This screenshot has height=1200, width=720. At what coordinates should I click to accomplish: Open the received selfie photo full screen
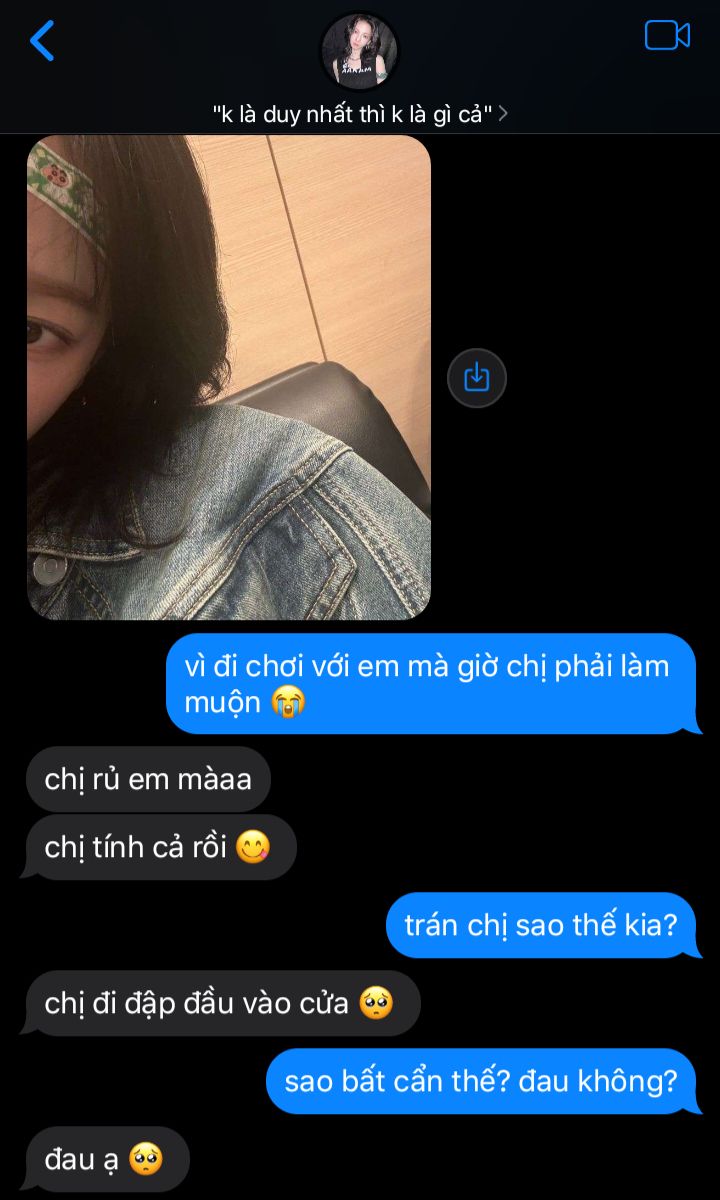click(229, 377)
